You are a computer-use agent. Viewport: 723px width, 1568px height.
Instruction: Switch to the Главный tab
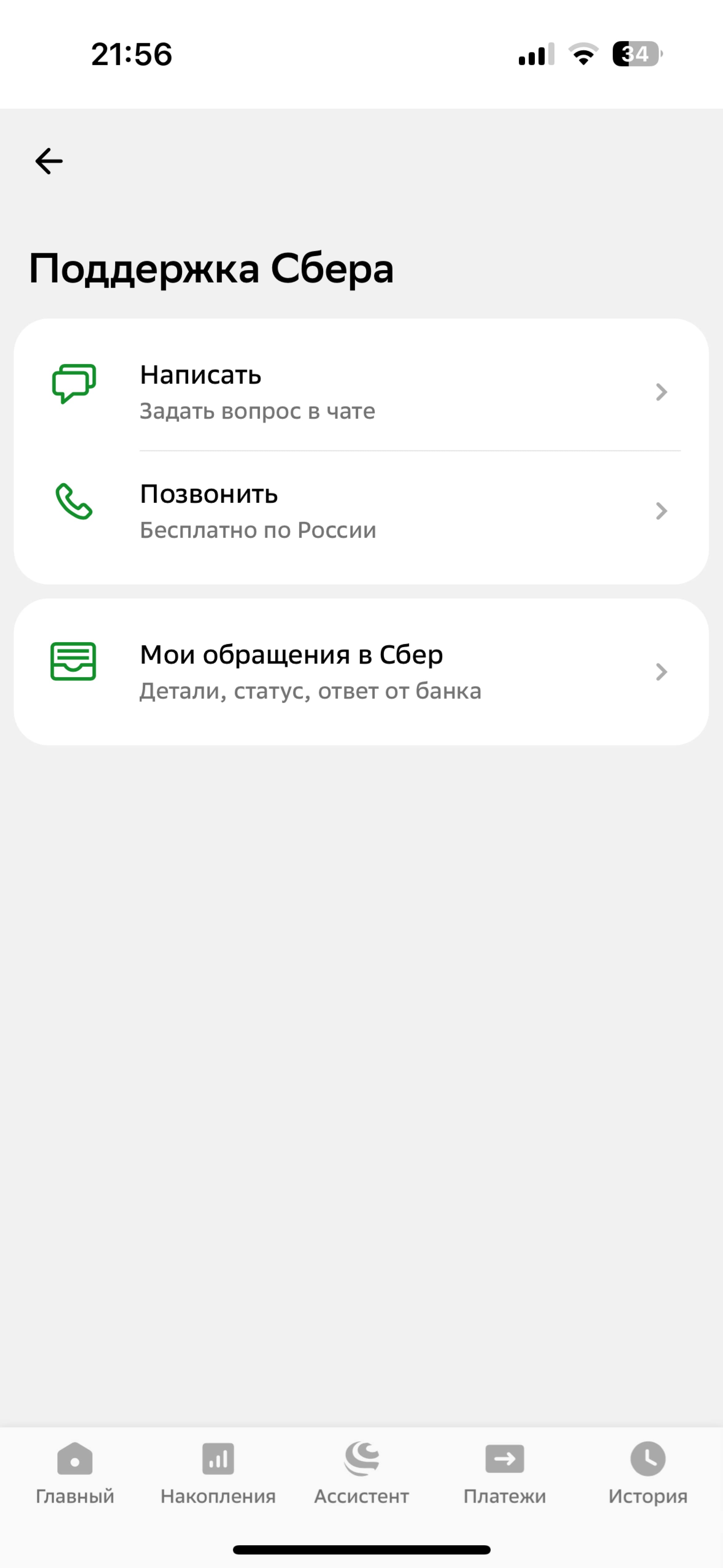75,1473
